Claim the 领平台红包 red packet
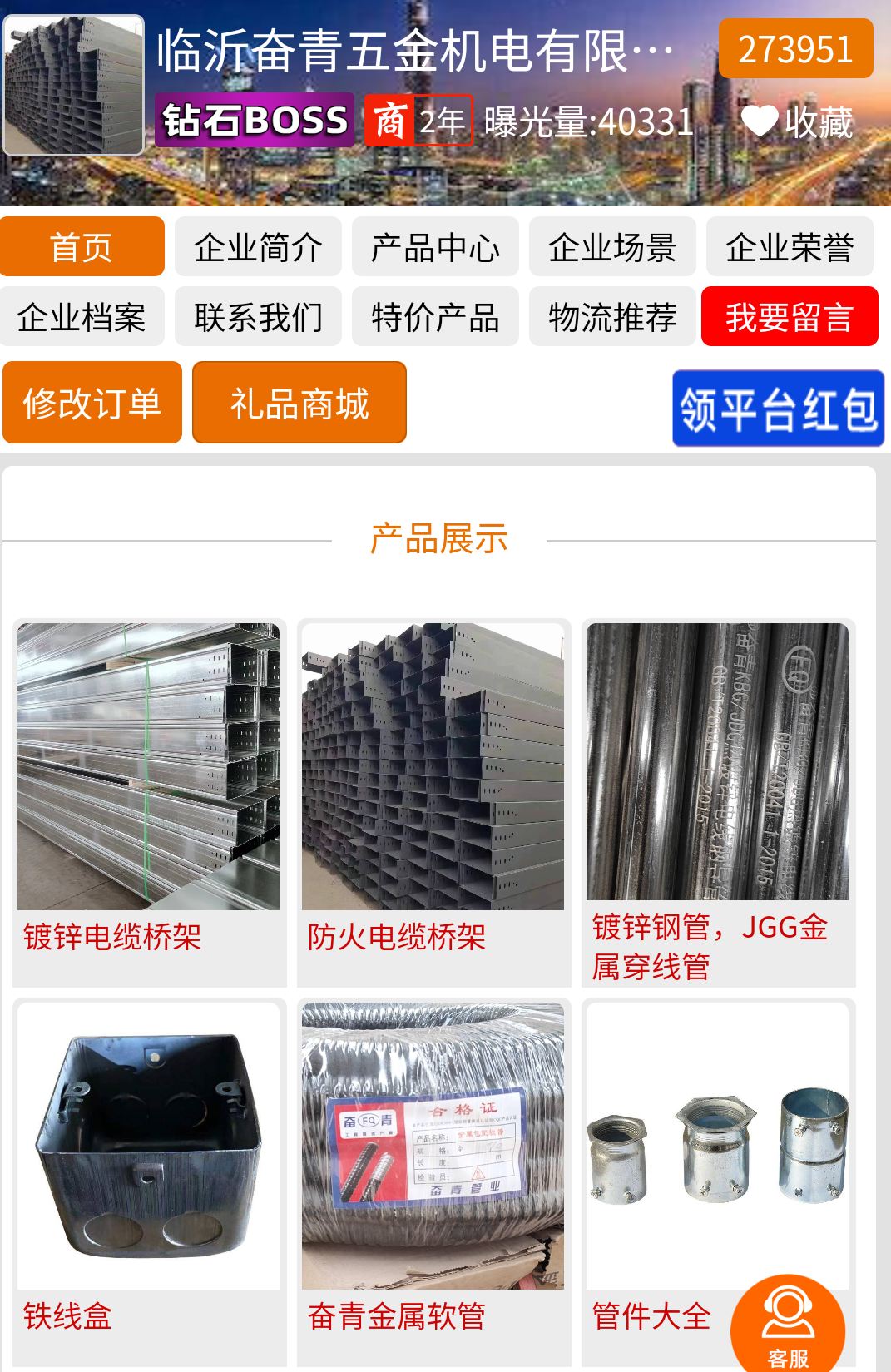The height and width of the screenshot is (1372, 891). [778, 409]
